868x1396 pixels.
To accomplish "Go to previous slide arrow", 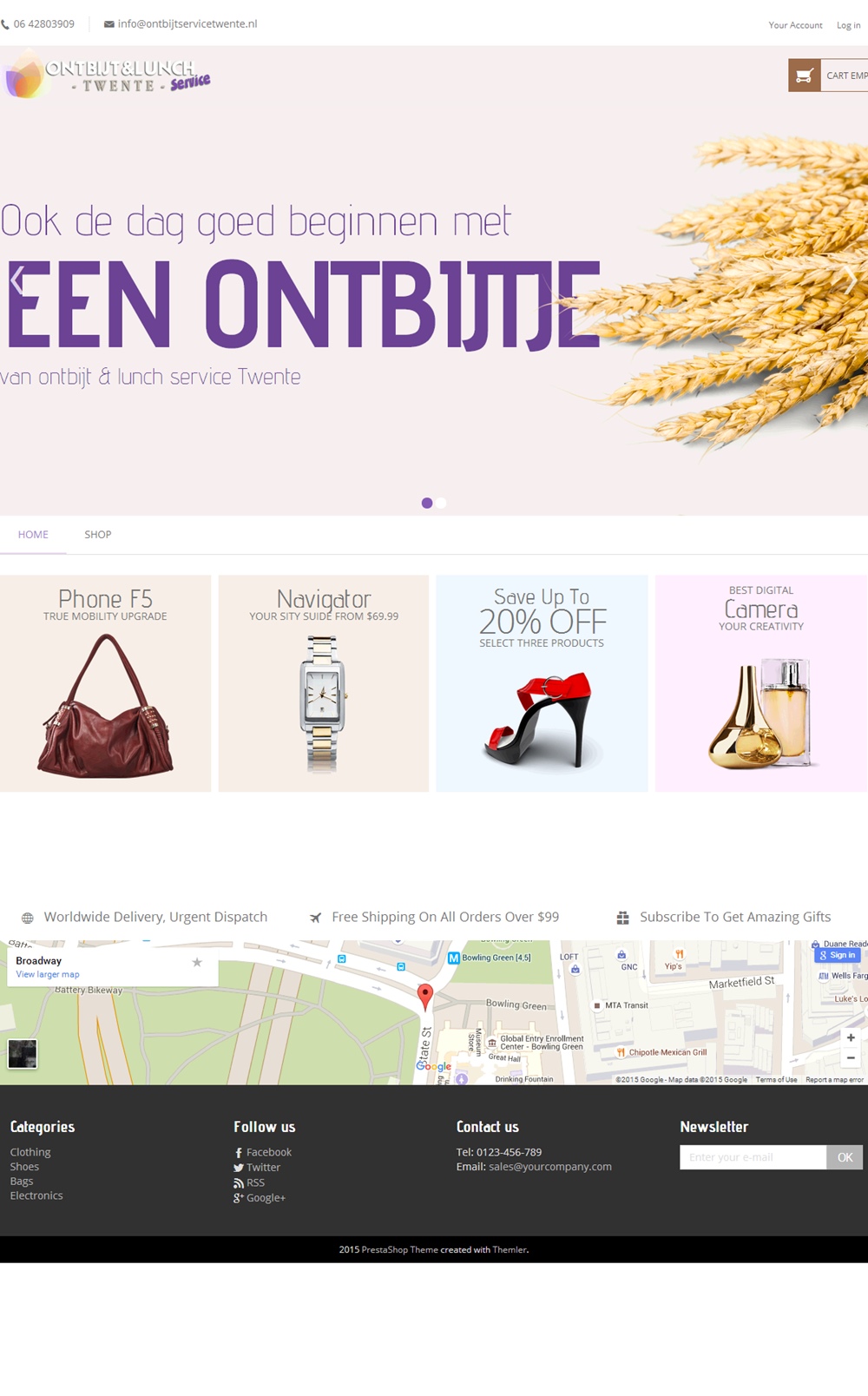I will pos(16,279).
